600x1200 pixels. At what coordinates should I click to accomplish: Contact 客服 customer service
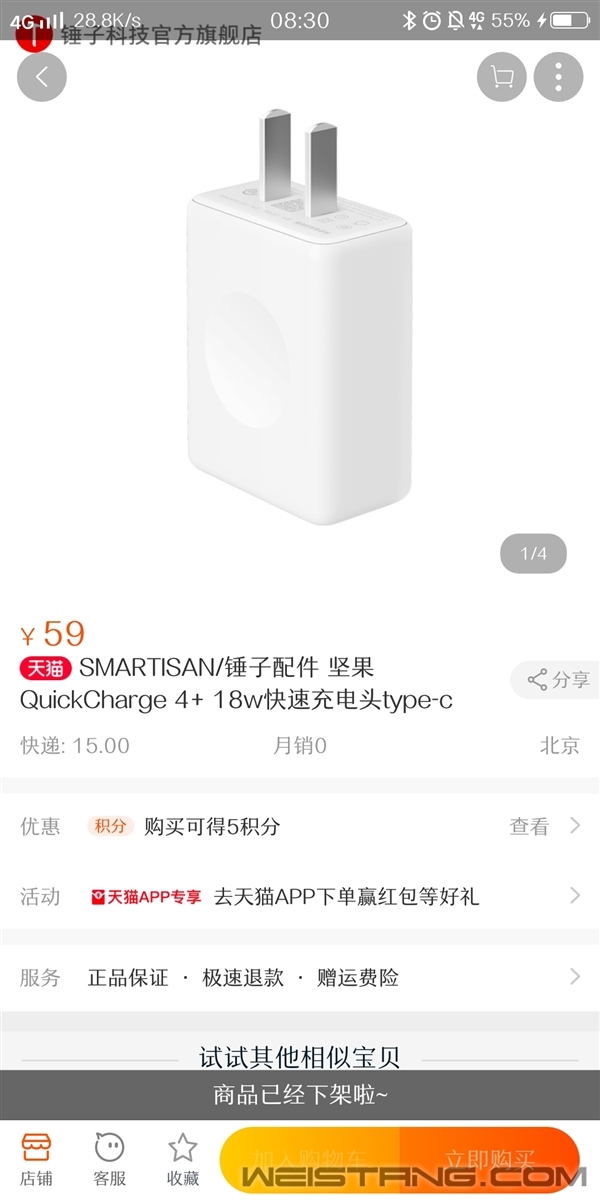coord(109,1160)
